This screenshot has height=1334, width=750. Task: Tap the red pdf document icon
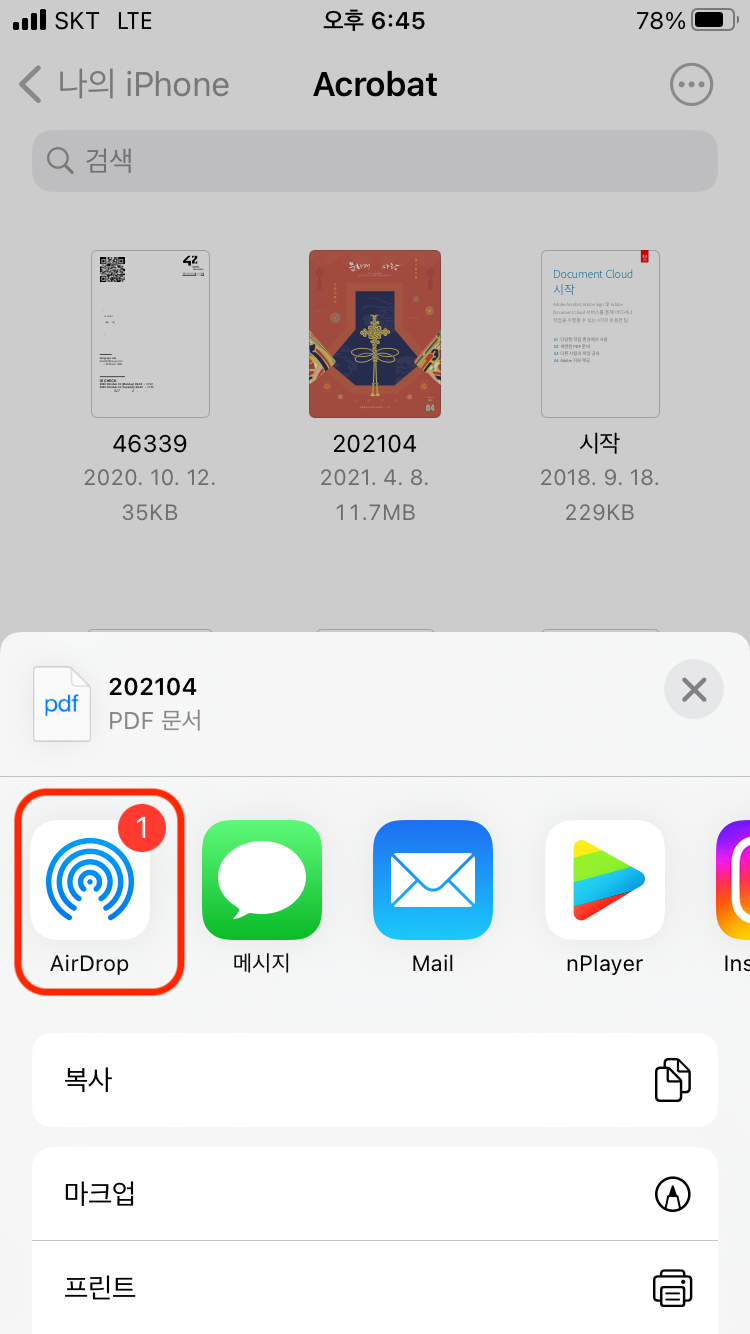pos(61,703)
